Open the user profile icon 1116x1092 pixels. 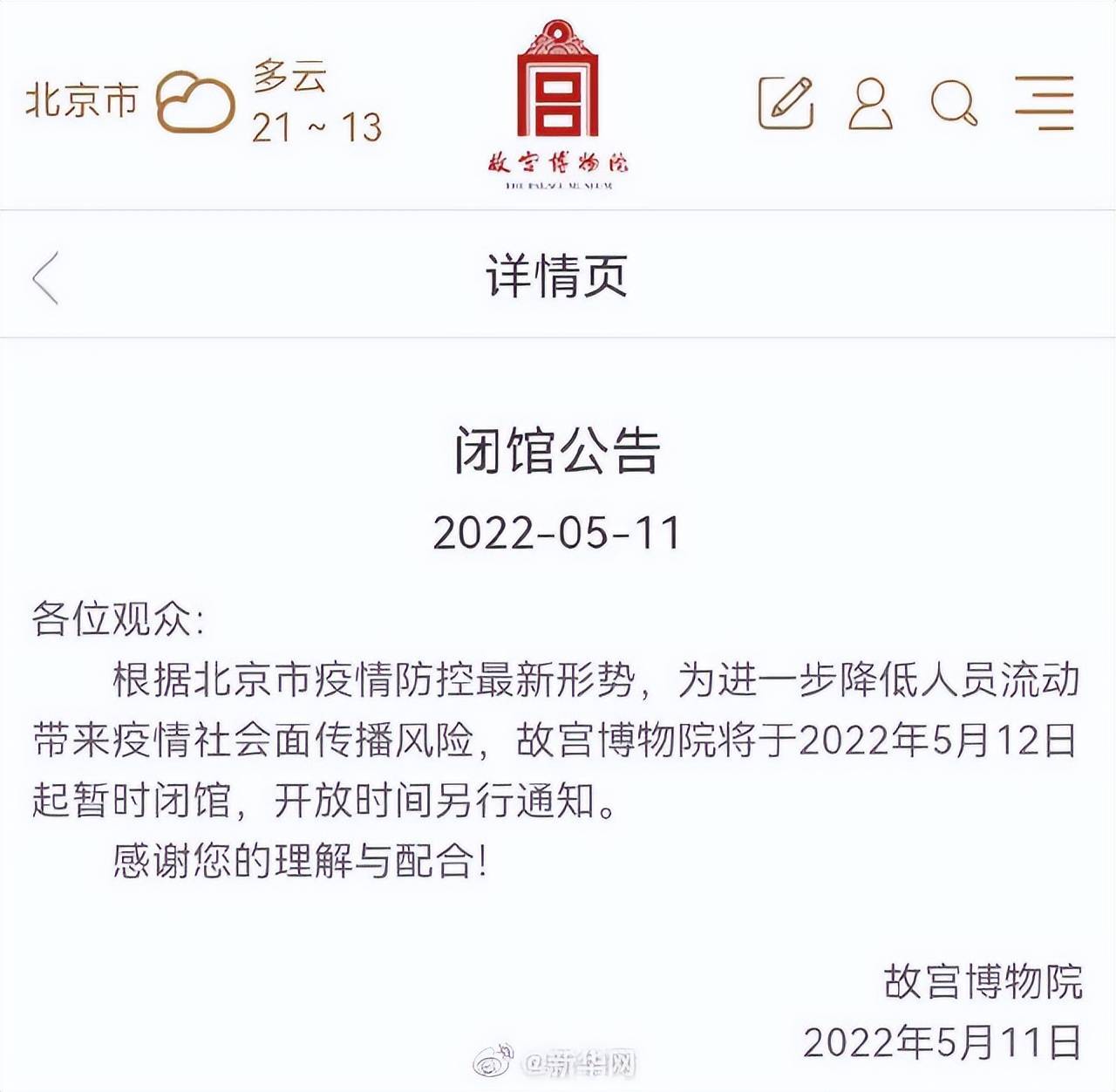point(870,104)
